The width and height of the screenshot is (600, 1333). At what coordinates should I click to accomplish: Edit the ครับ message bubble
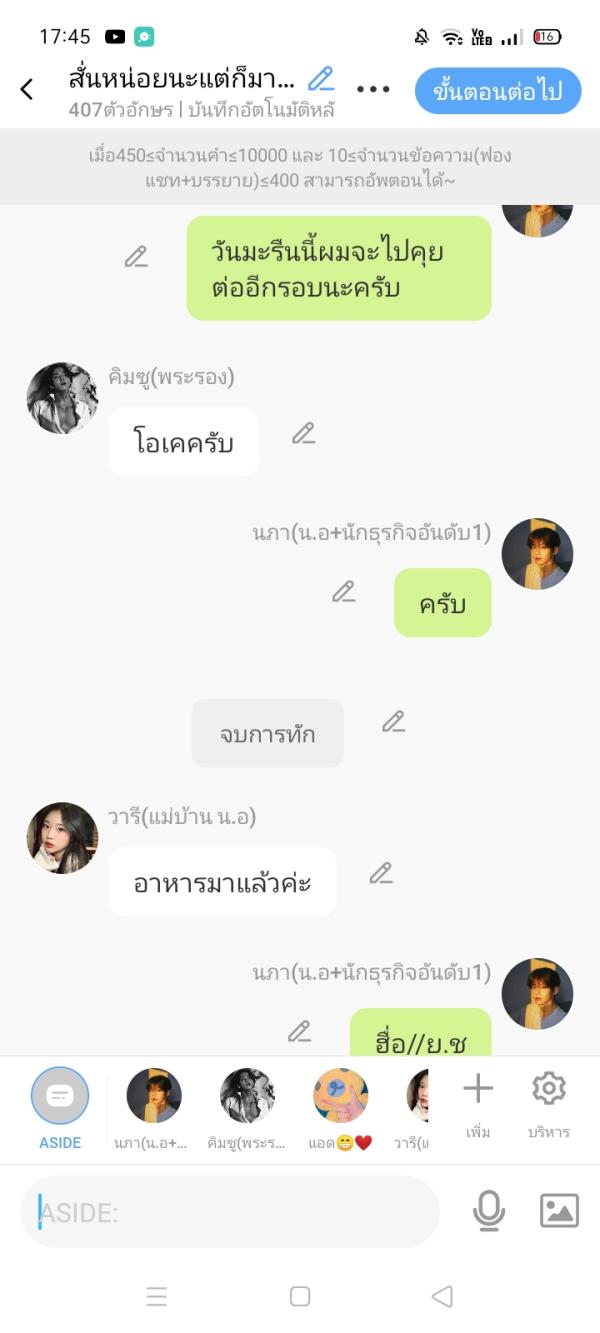pyautogui.click(x=344, y=591)
